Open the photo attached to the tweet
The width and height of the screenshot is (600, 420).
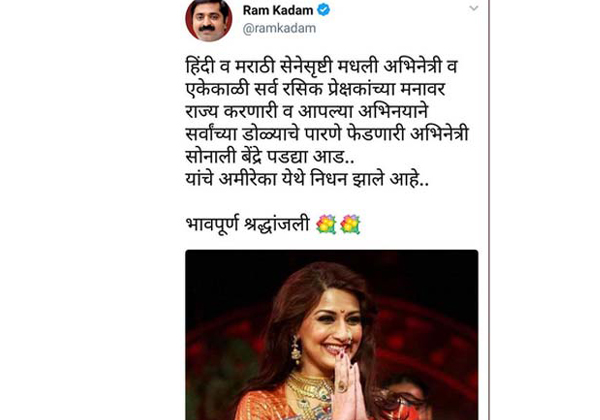tap(331, 334)
